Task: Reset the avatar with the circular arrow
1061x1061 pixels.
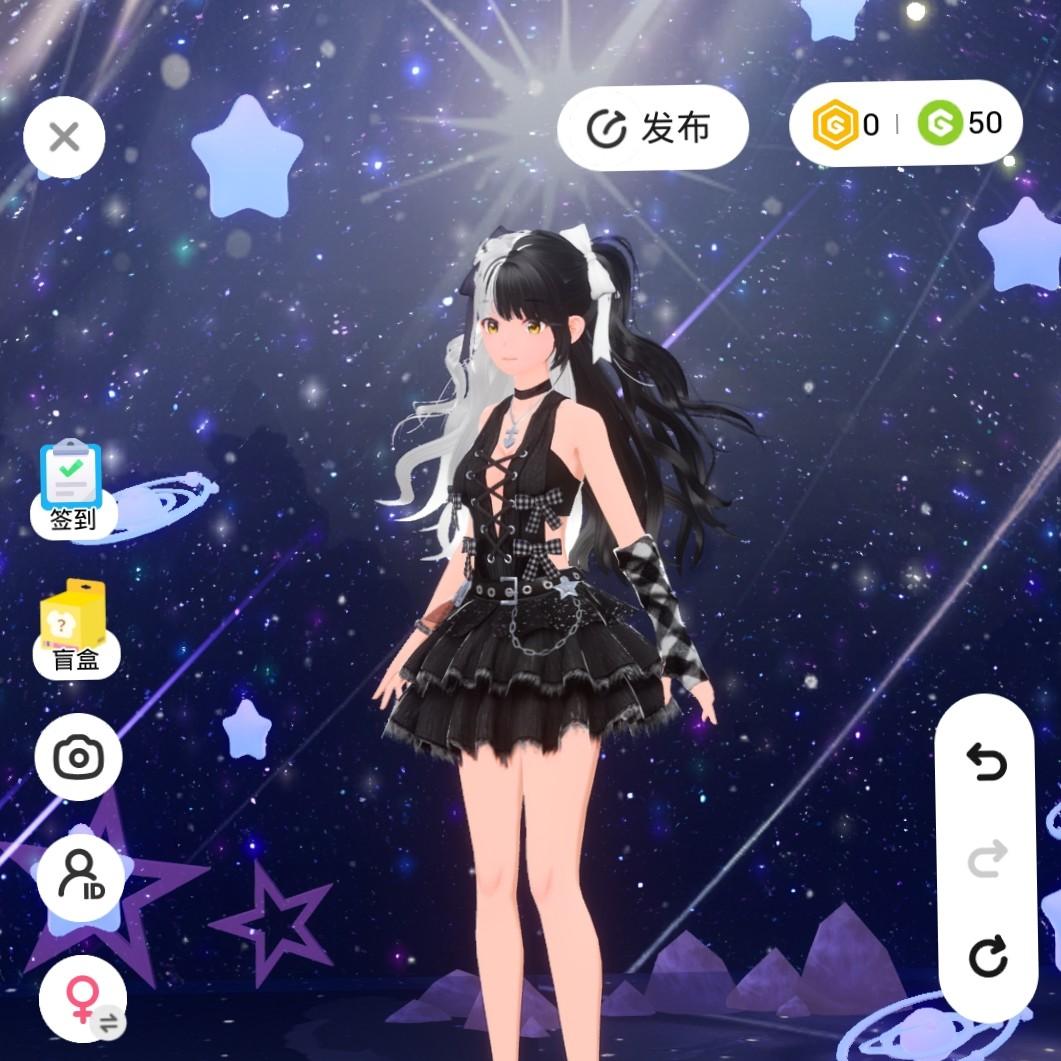Action: 986,957
